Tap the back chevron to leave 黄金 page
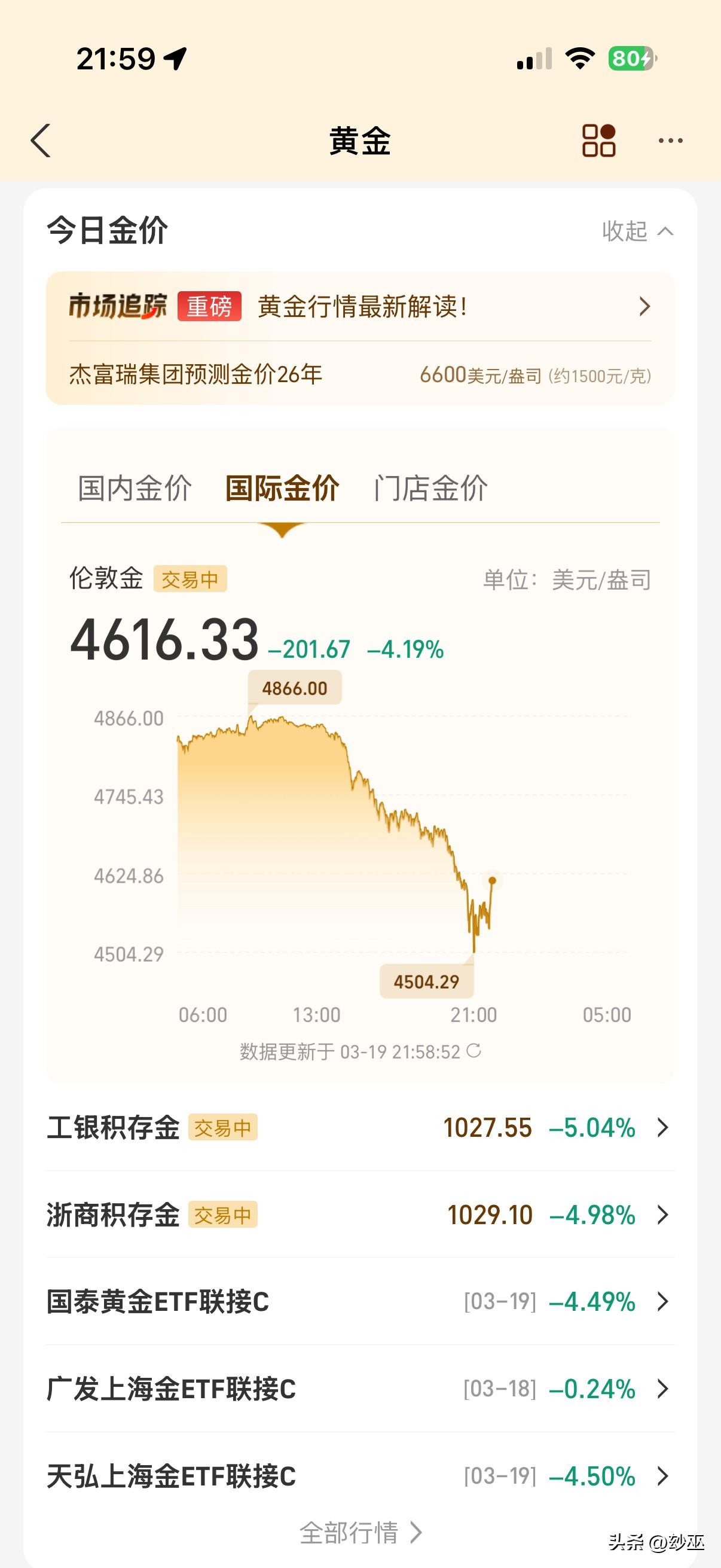The image size is (721, 1568). click(40, 139)
